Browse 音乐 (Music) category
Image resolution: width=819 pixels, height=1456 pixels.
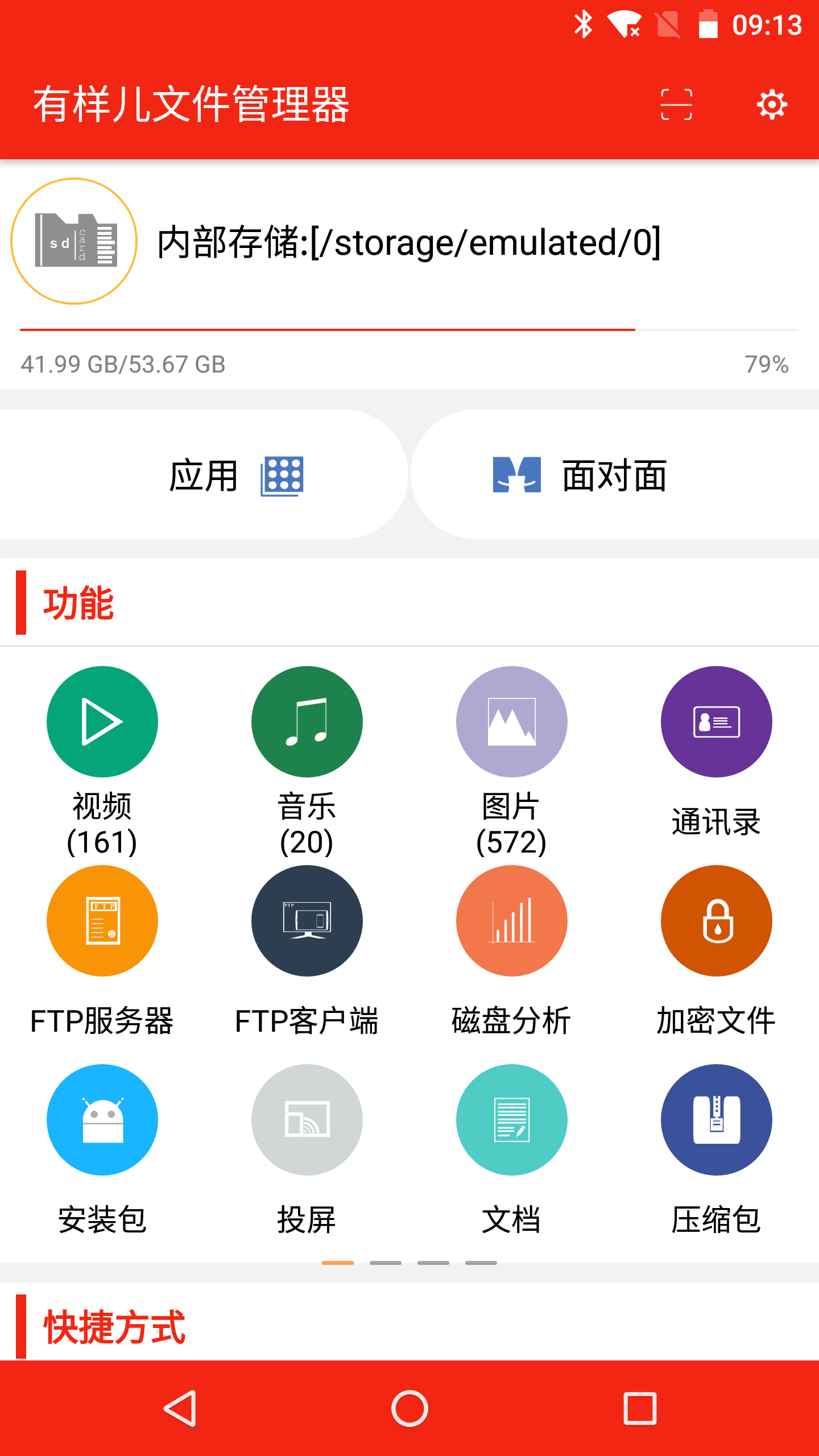(x=307, y=722)
